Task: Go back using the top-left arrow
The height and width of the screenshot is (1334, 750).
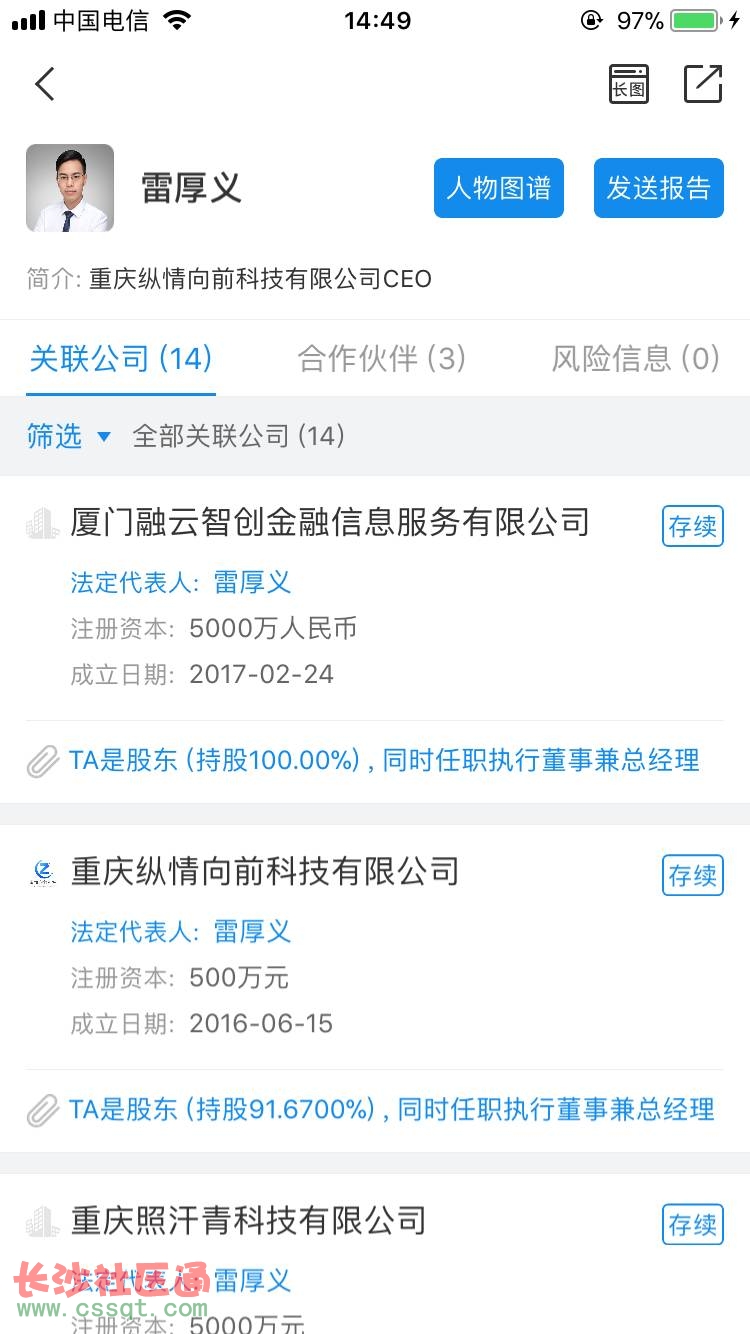Action: 44,84
